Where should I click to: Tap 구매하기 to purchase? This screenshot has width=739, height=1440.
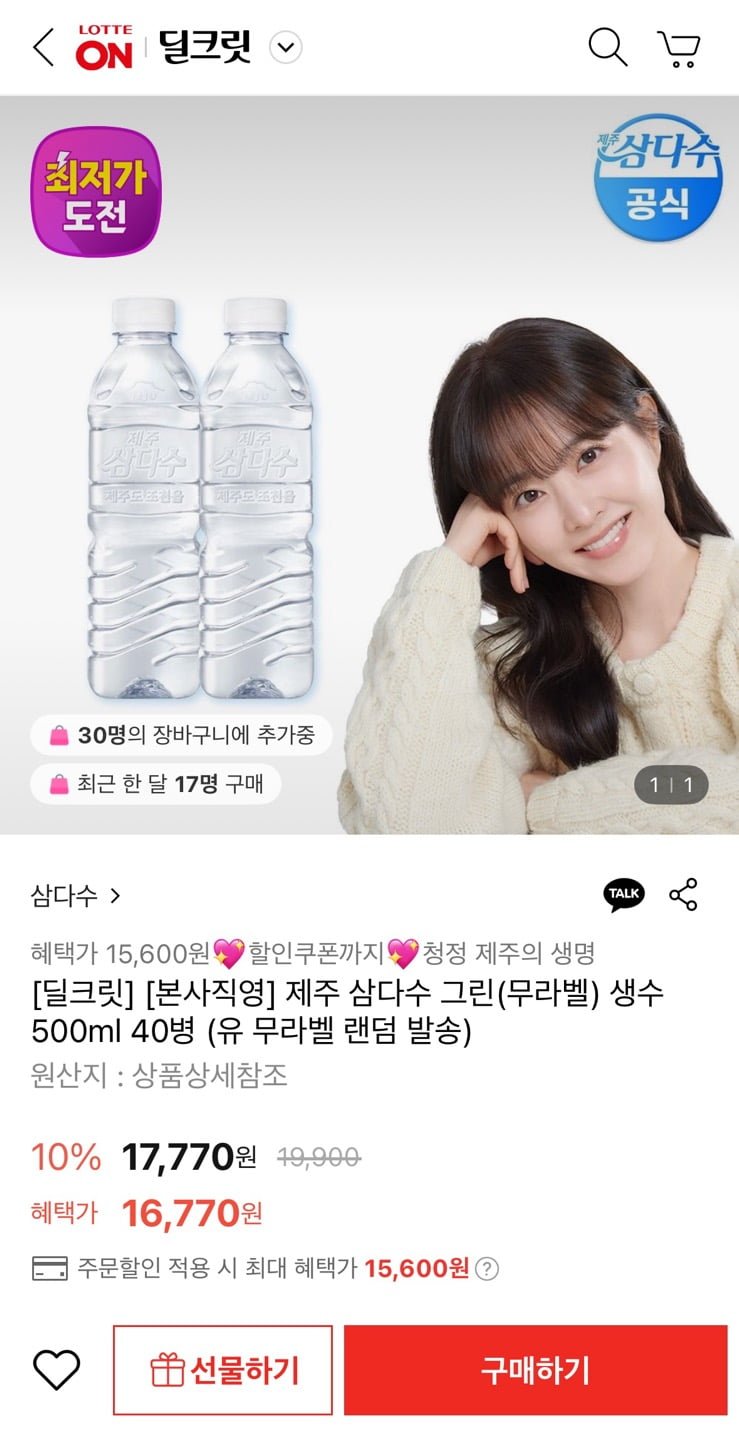[535, 1370]
